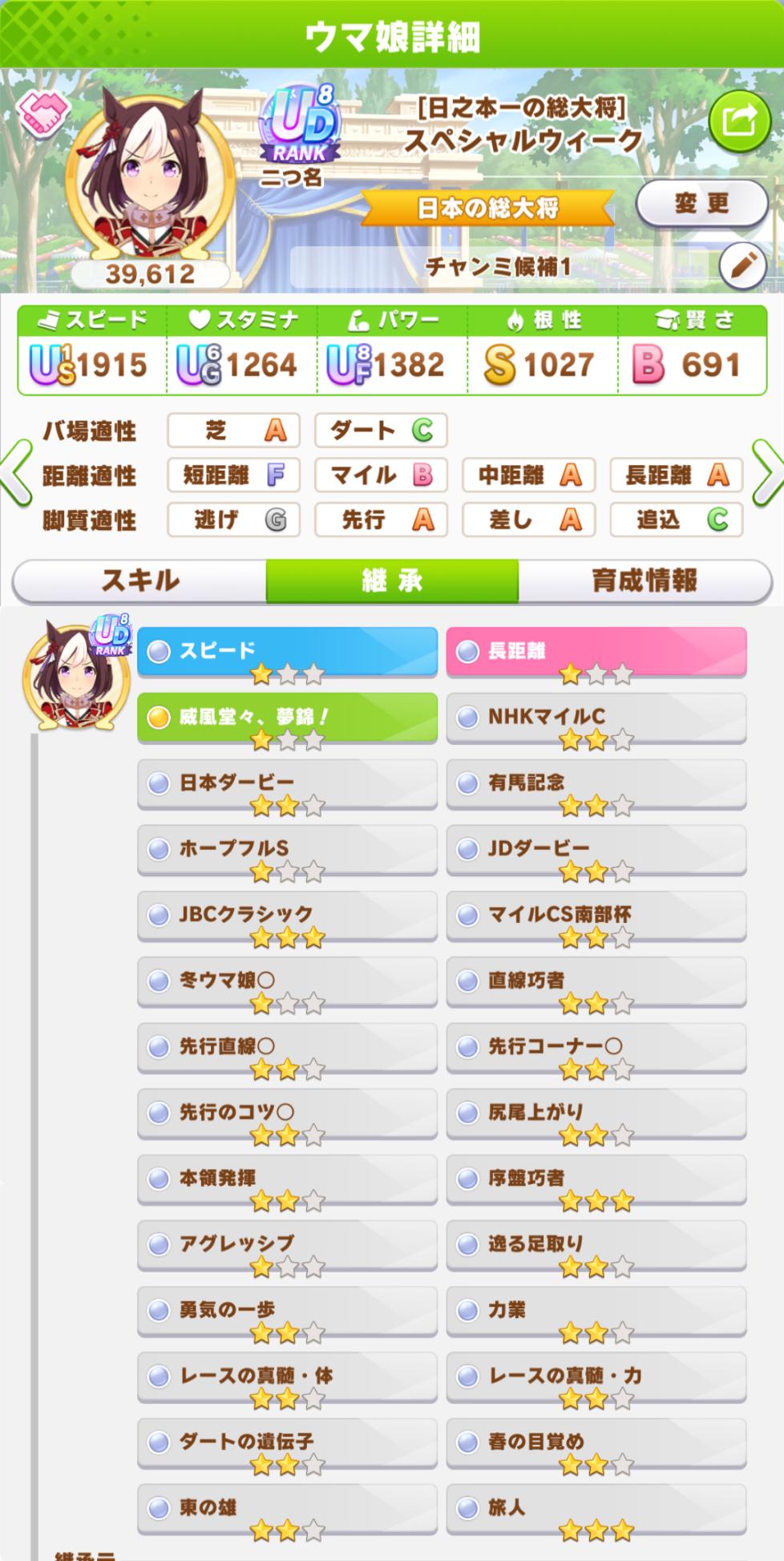
Task: Go to the previous character with the left arrow
Action: click(16, 475)
